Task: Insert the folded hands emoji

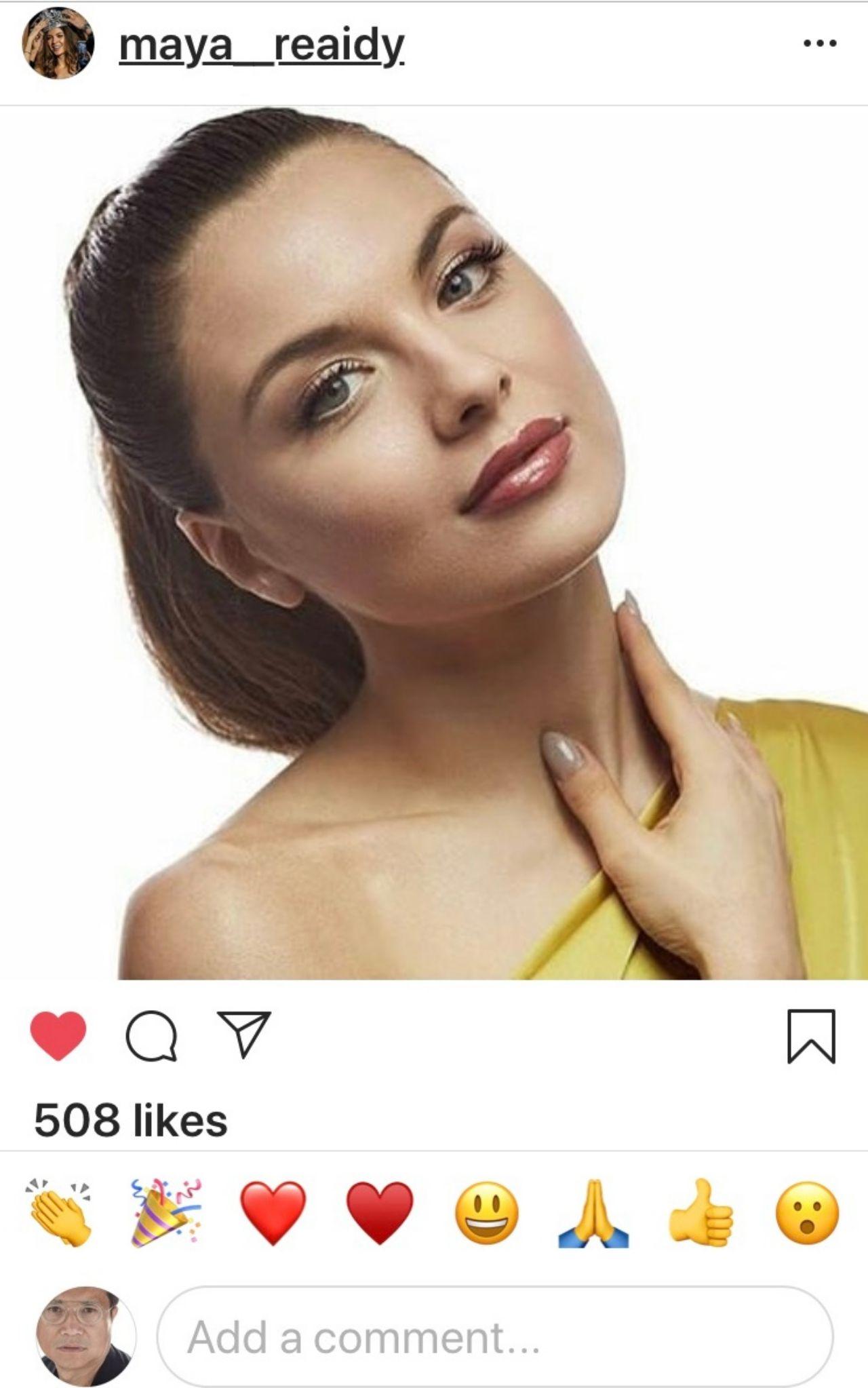Action: coord(593,1214)
